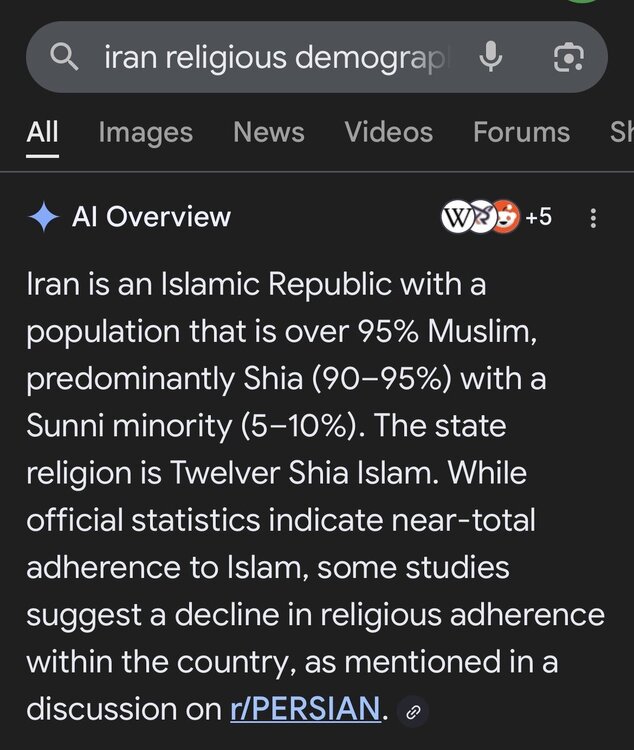Switch to the Forums tab
634x750 pixels.
point(521,132)
